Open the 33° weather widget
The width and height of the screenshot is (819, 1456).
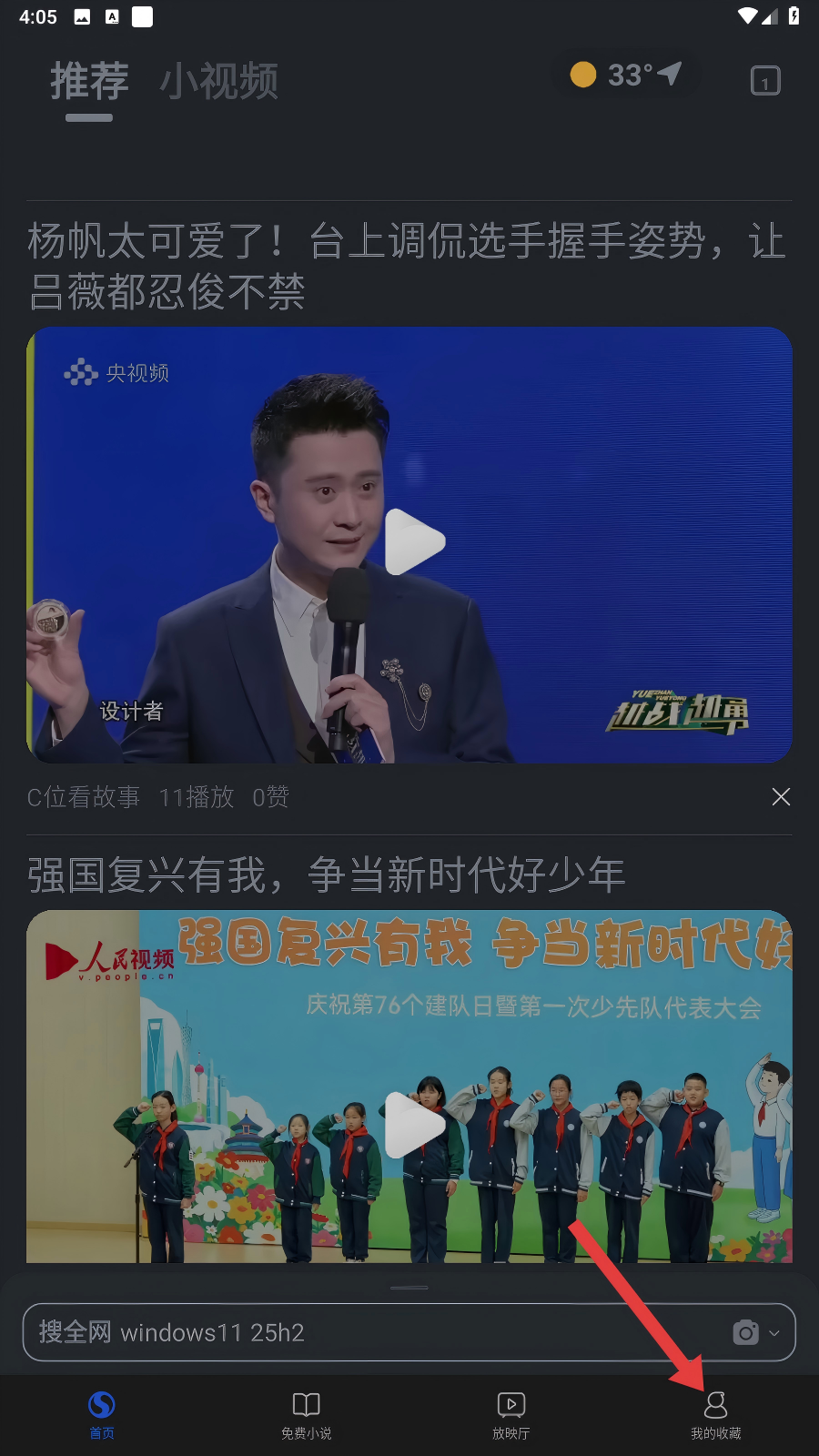[626, 75]
